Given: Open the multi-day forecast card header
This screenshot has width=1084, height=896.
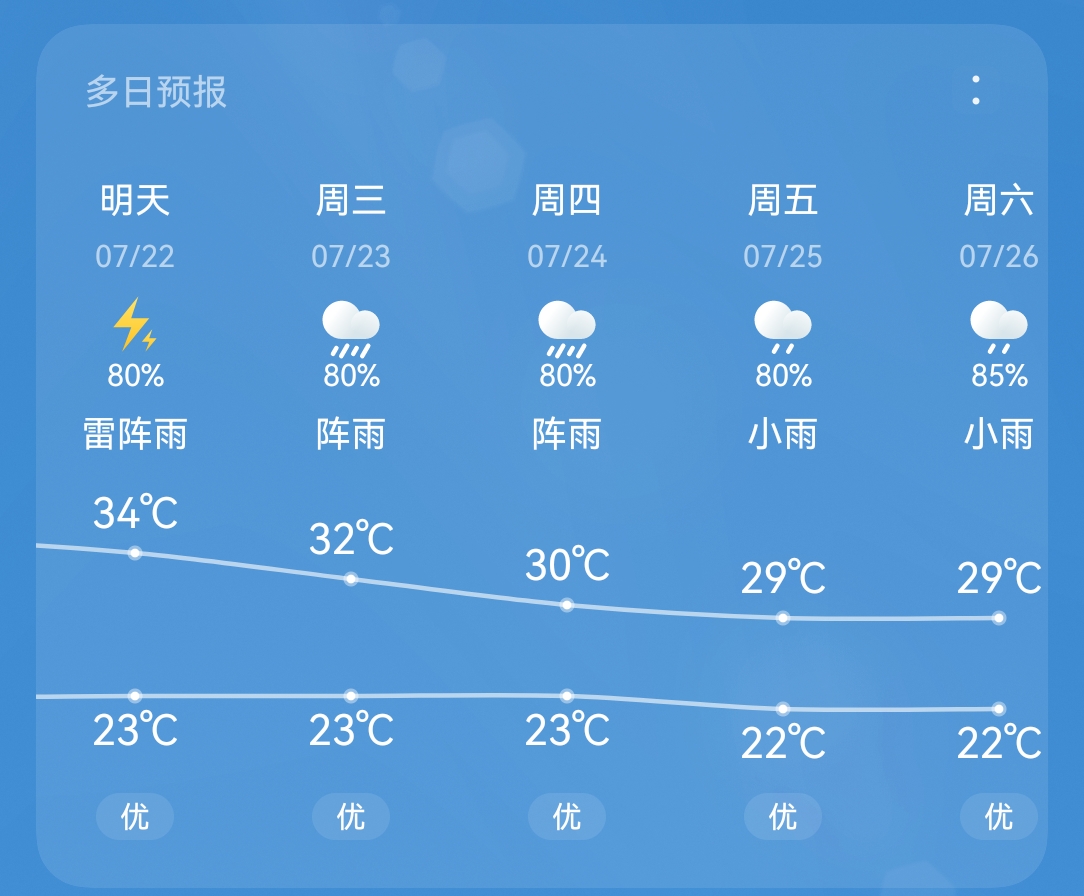Looking at the screenshot, I should coord(157,92).
